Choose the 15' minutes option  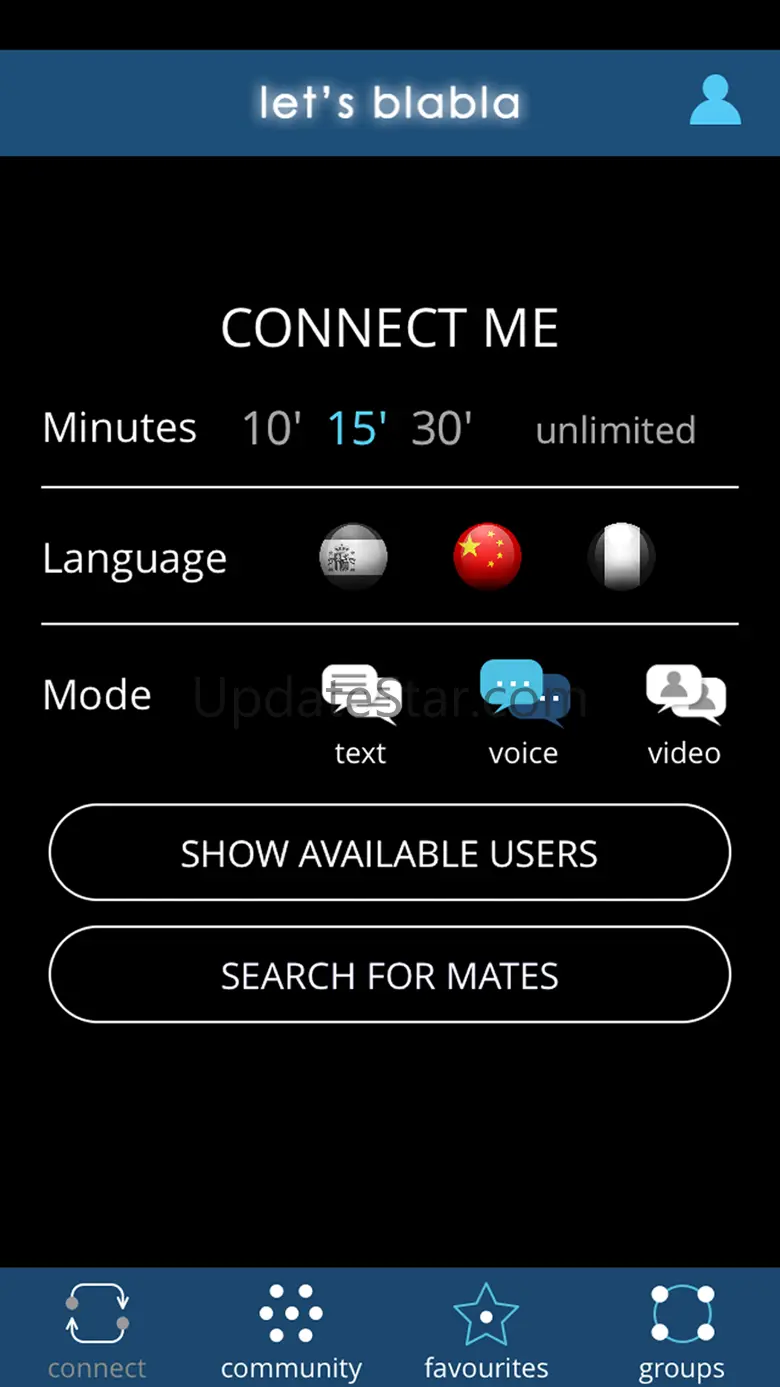pyautogui.click(x=358, y=428)
